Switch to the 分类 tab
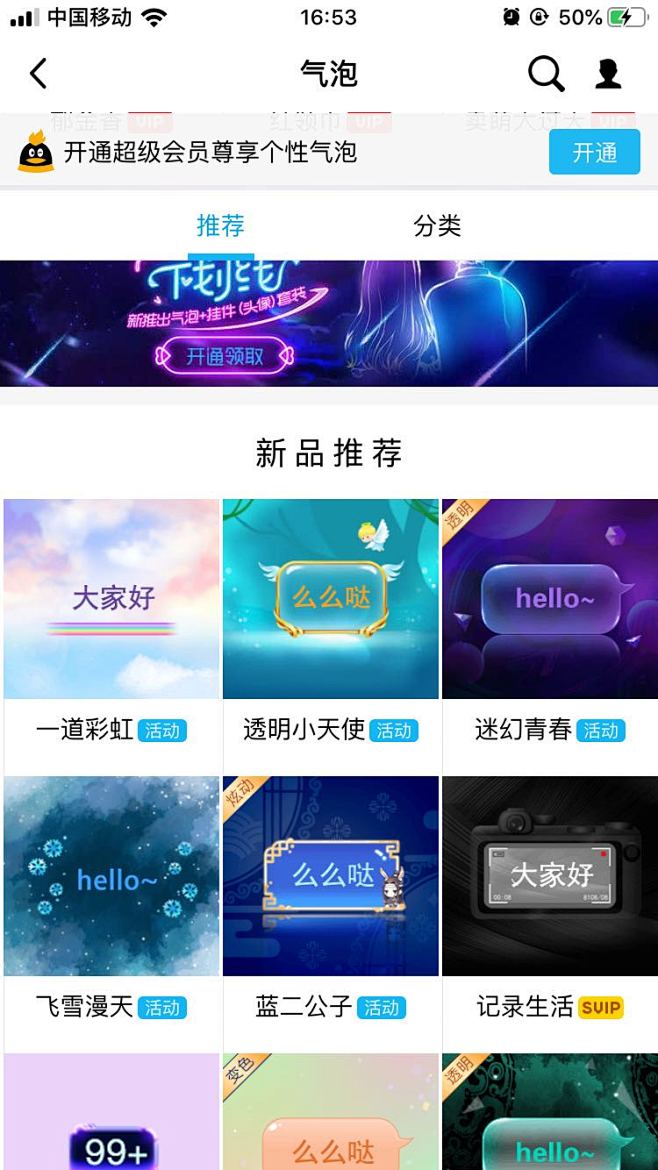 pyautogui.click(x=437, y=226)
